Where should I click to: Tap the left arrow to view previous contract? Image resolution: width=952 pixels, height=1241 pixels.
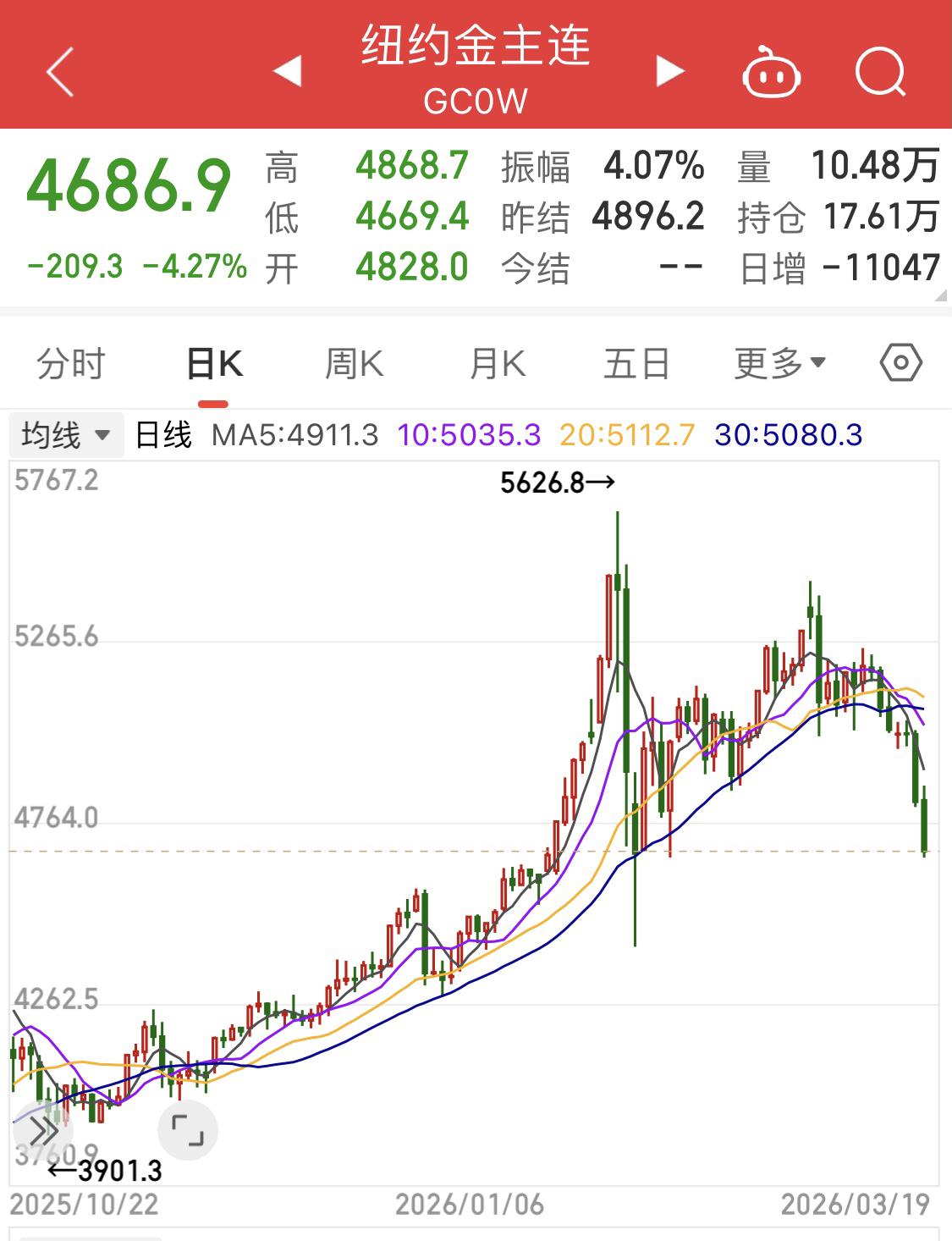point(289,72)
